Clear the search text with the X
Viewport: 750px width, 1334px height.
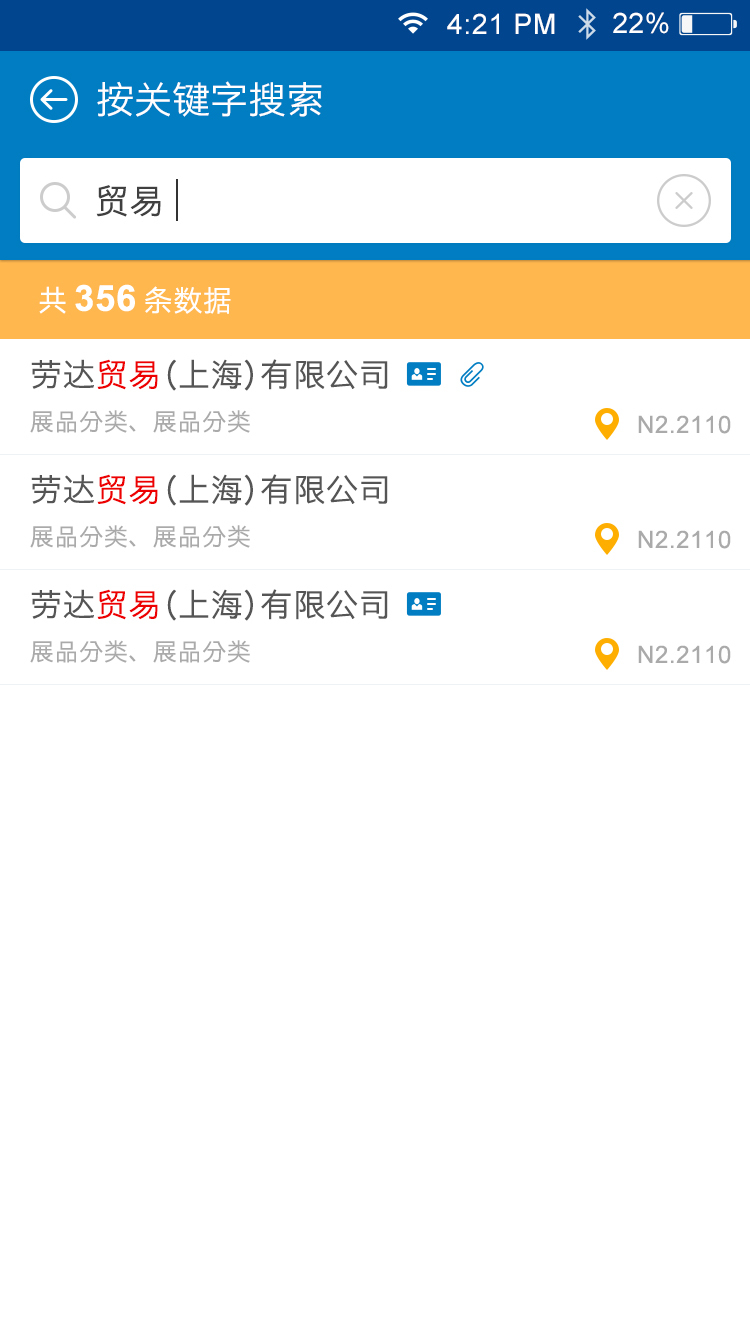tap(683, 201)
